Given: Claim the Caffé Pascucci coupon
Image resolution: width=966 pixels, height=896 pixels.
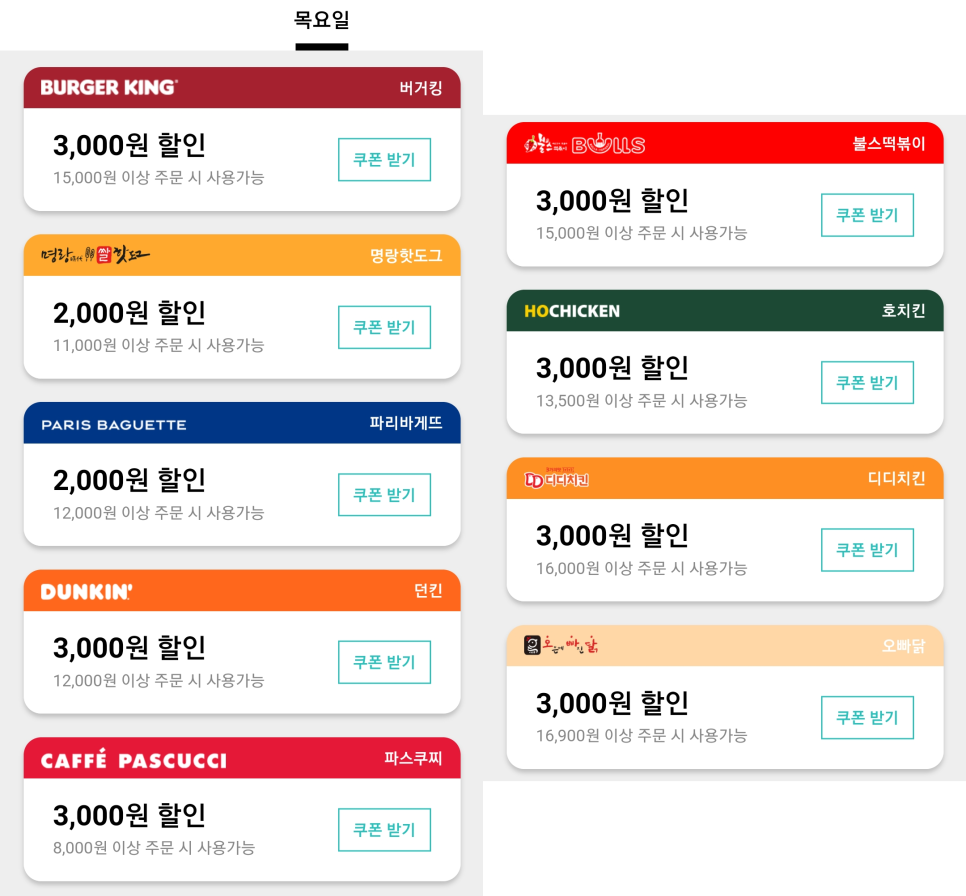Looking at the screenshot, I should click(x=384, y=830).
